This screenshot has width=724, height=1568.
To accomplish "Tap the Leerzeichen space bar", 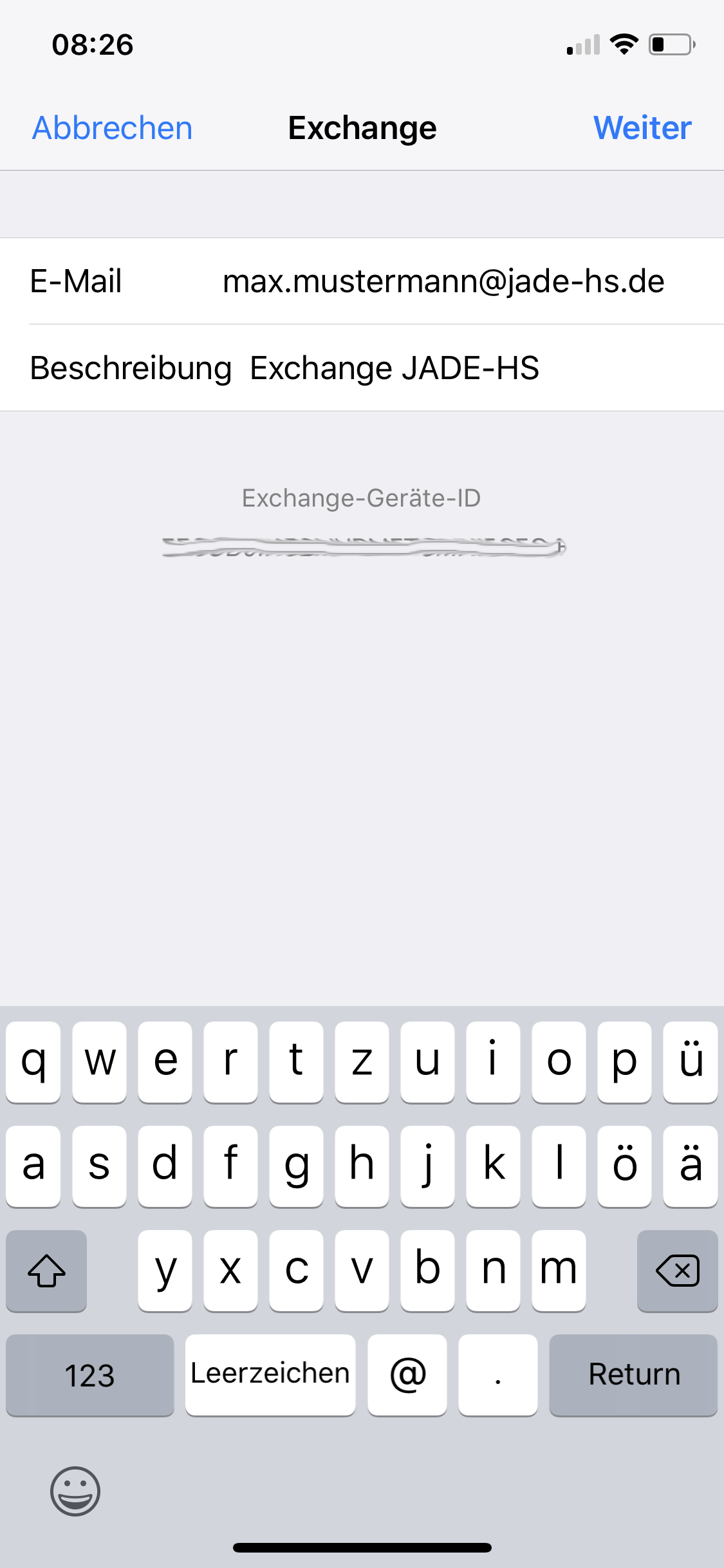I will [270, 1375].
